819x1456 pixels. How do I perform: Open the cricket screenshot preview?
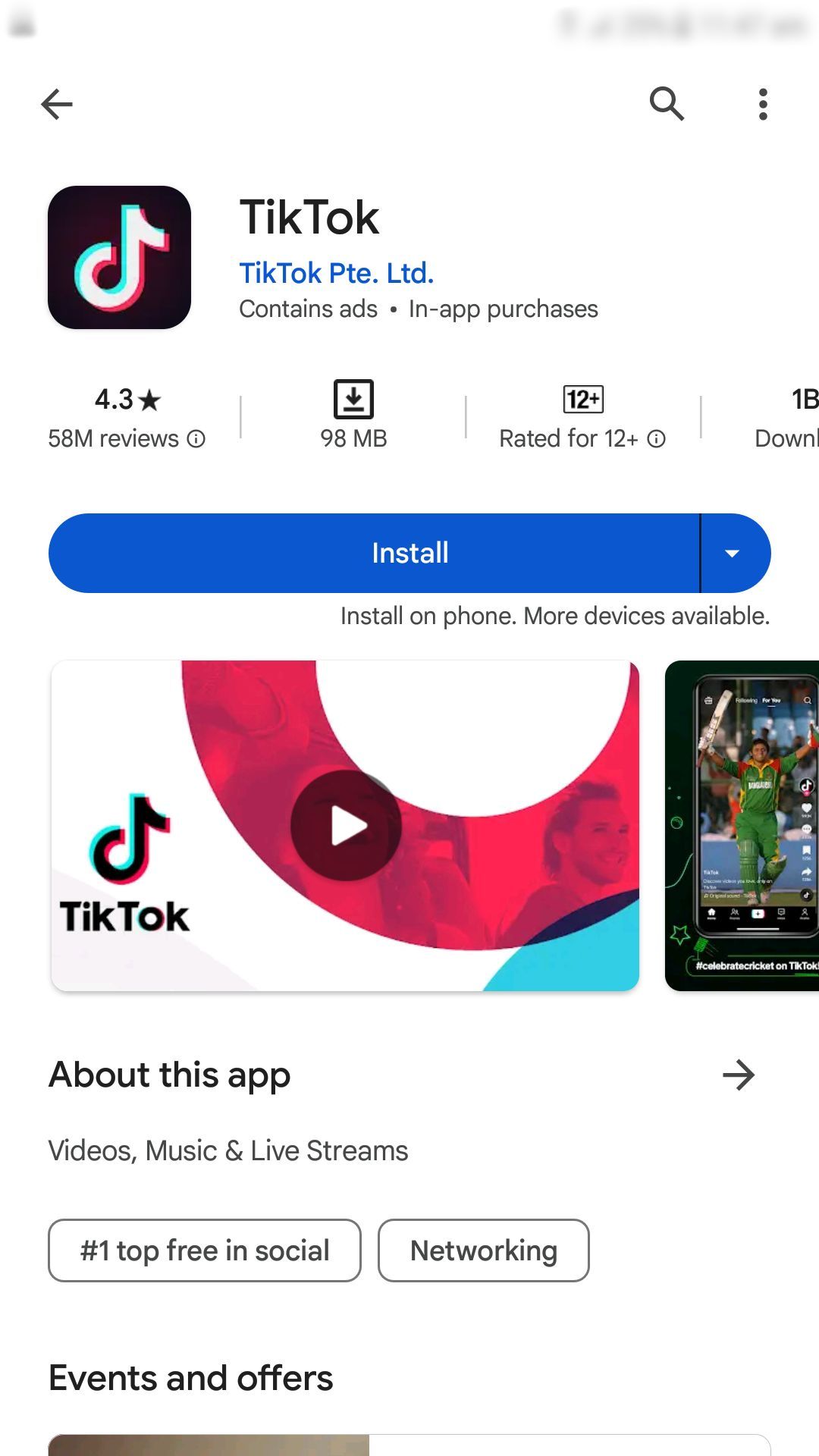coord(742,825)
